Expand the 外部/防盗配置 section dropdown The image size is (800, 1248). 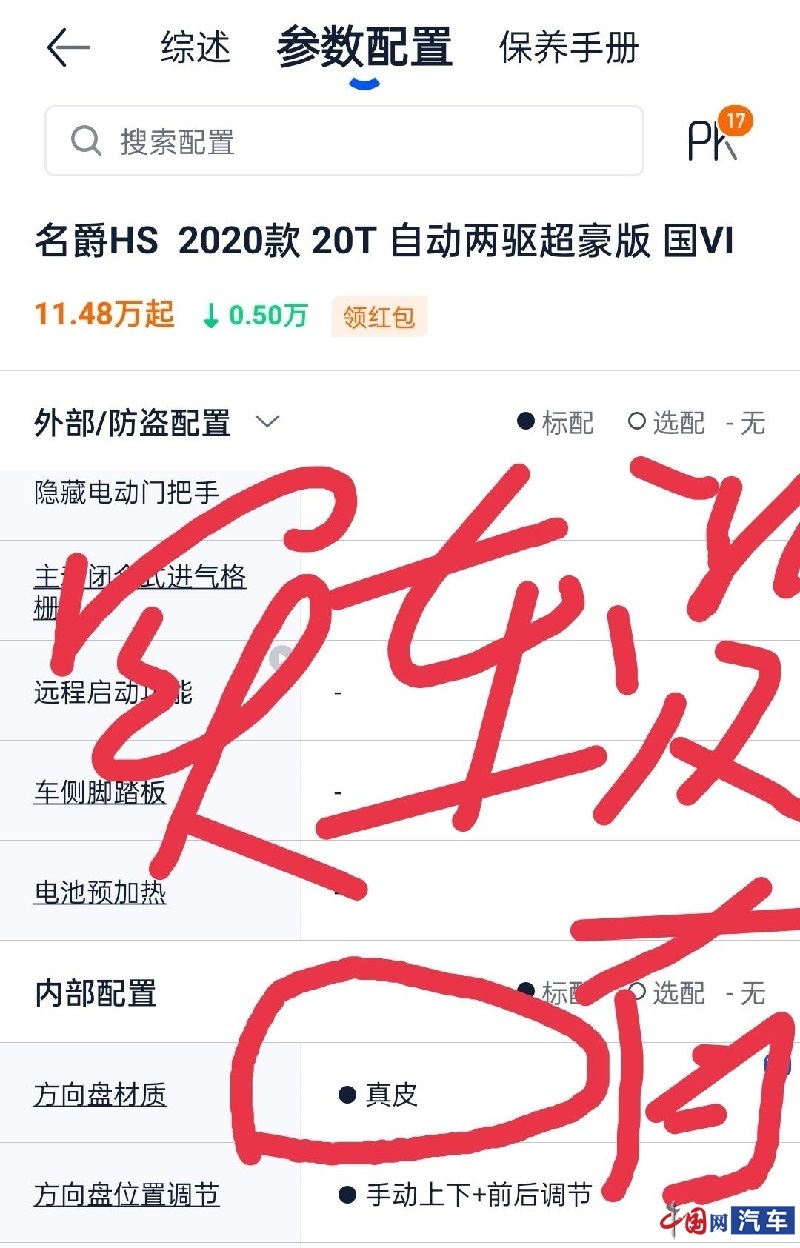point(267,422)
